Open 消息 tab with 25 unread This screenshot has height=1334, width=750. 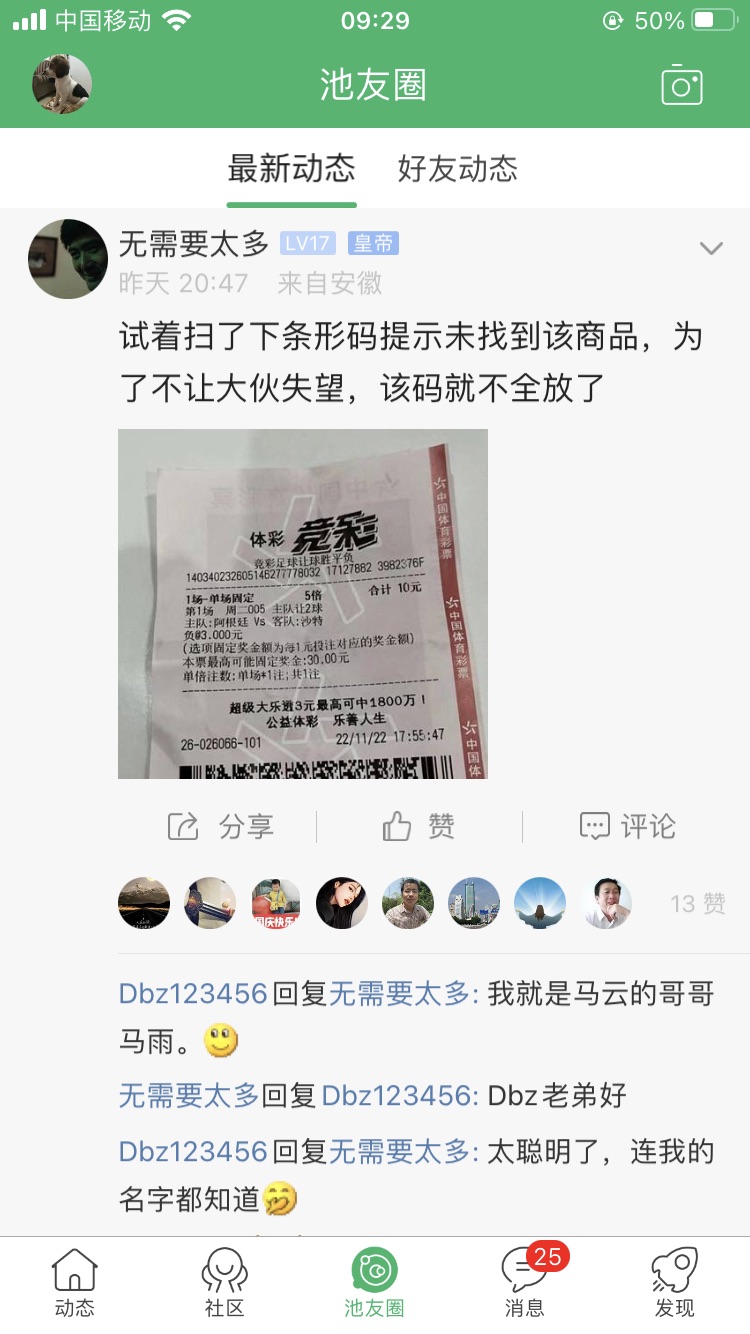[525, 1283]
